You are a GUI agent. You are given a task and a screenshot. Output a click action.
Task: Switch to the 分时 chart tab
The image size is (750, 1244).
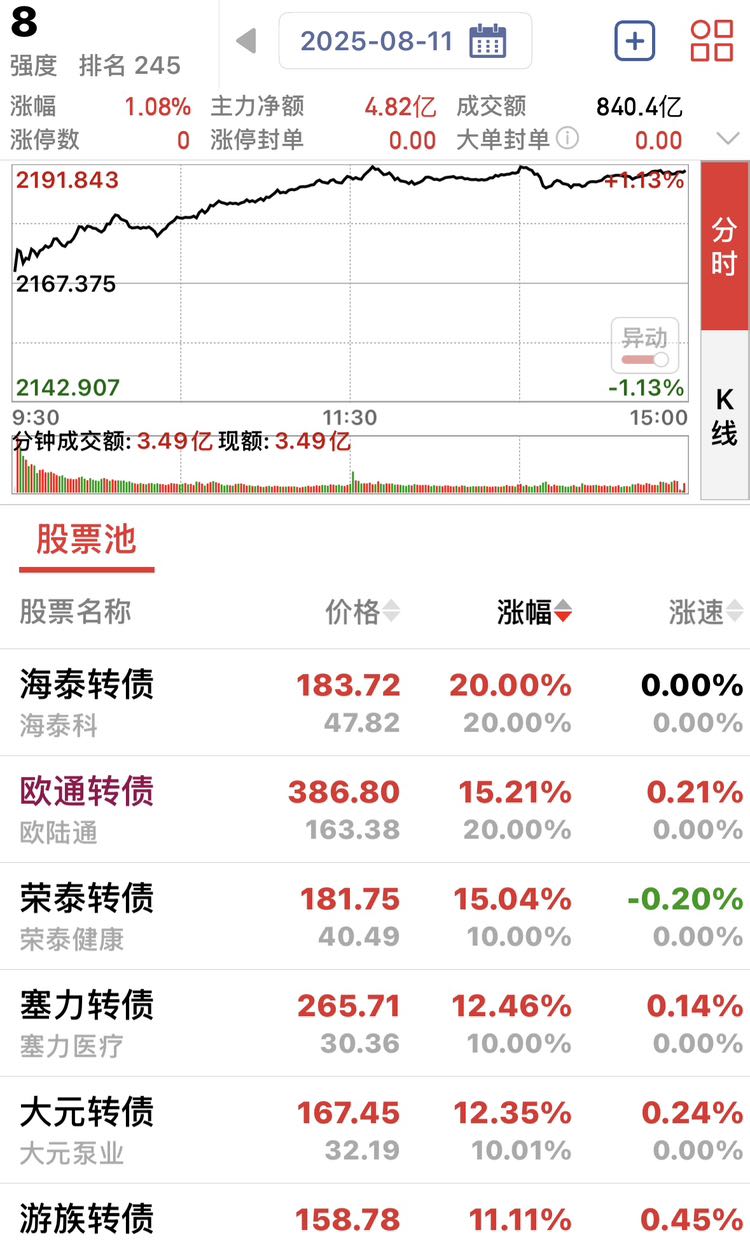pyautogui.click(x=724, y=246)
